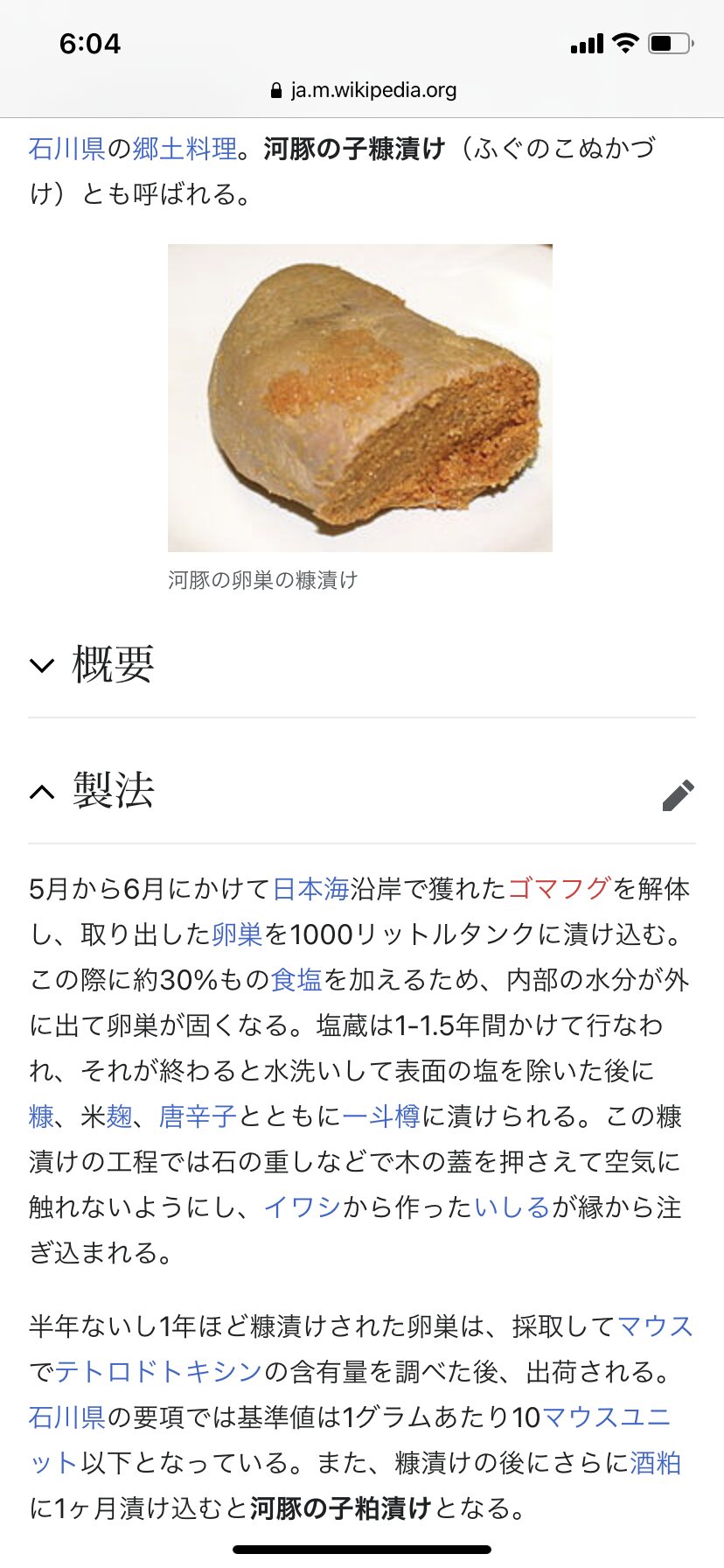Open the 麹 link after 米
Image resolution: width=724 pixels, height=1568 pixels.
pos(119,1116)
